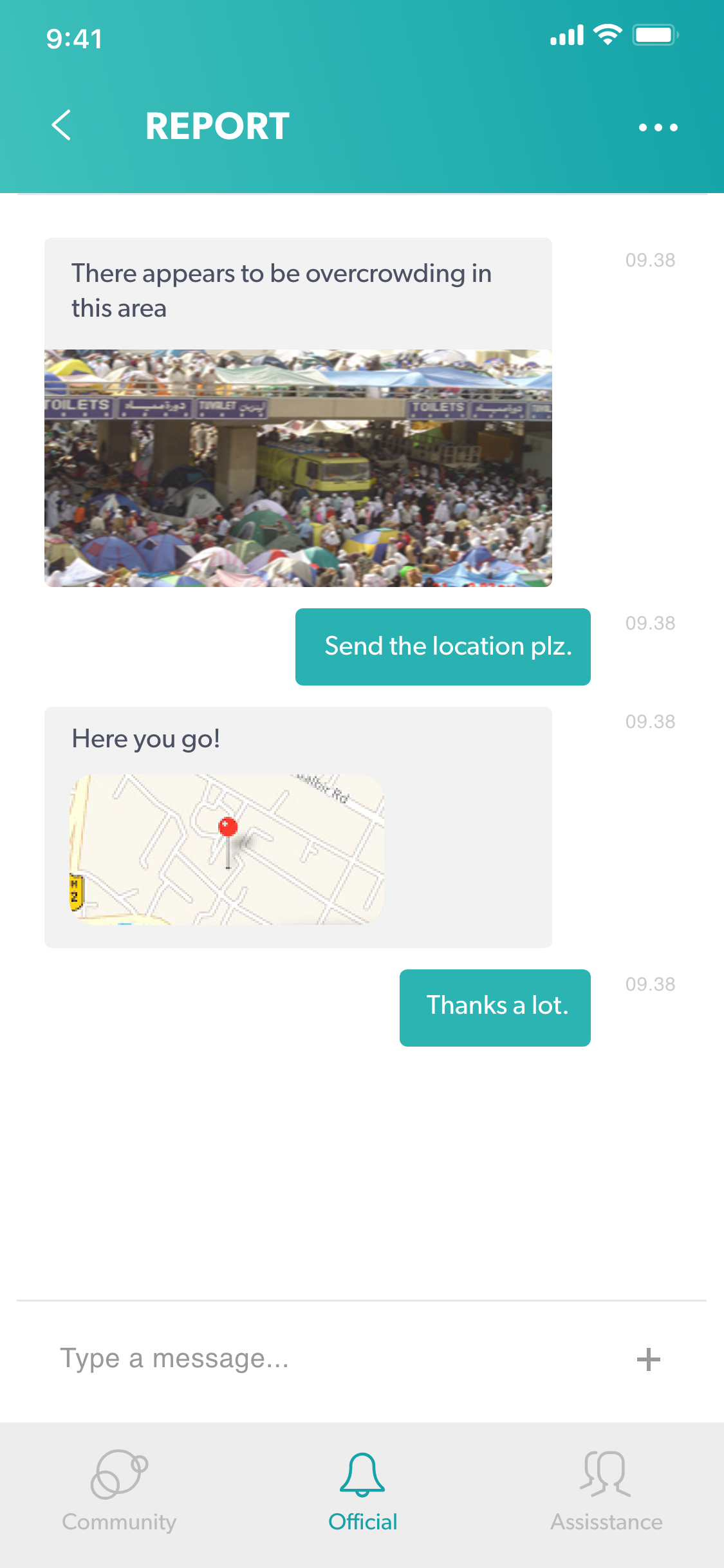Screen dimensions: 724x1568
Task: Open the overcrowding photo attachment
Action: [298, 468]
